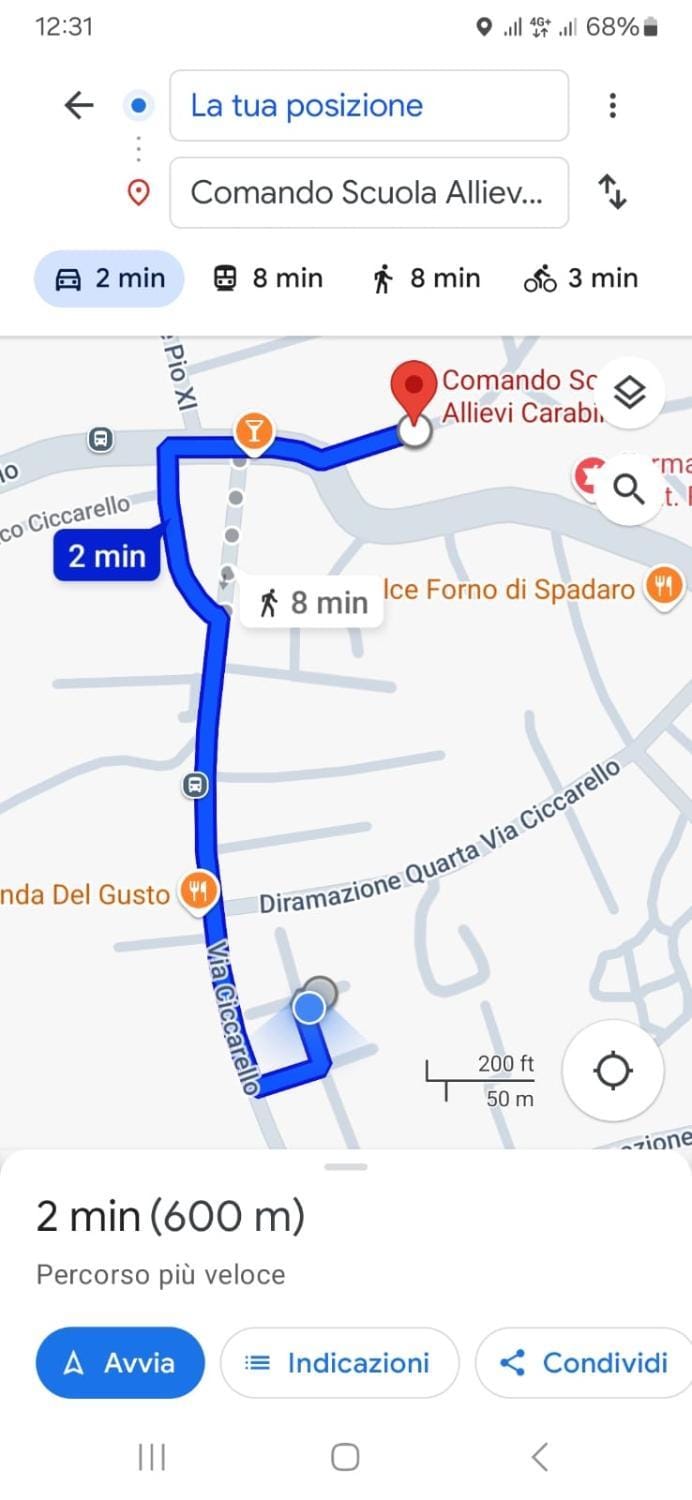Switch to cycling 3 min mode
The image size is (692, 1500).
coord(581,278)
